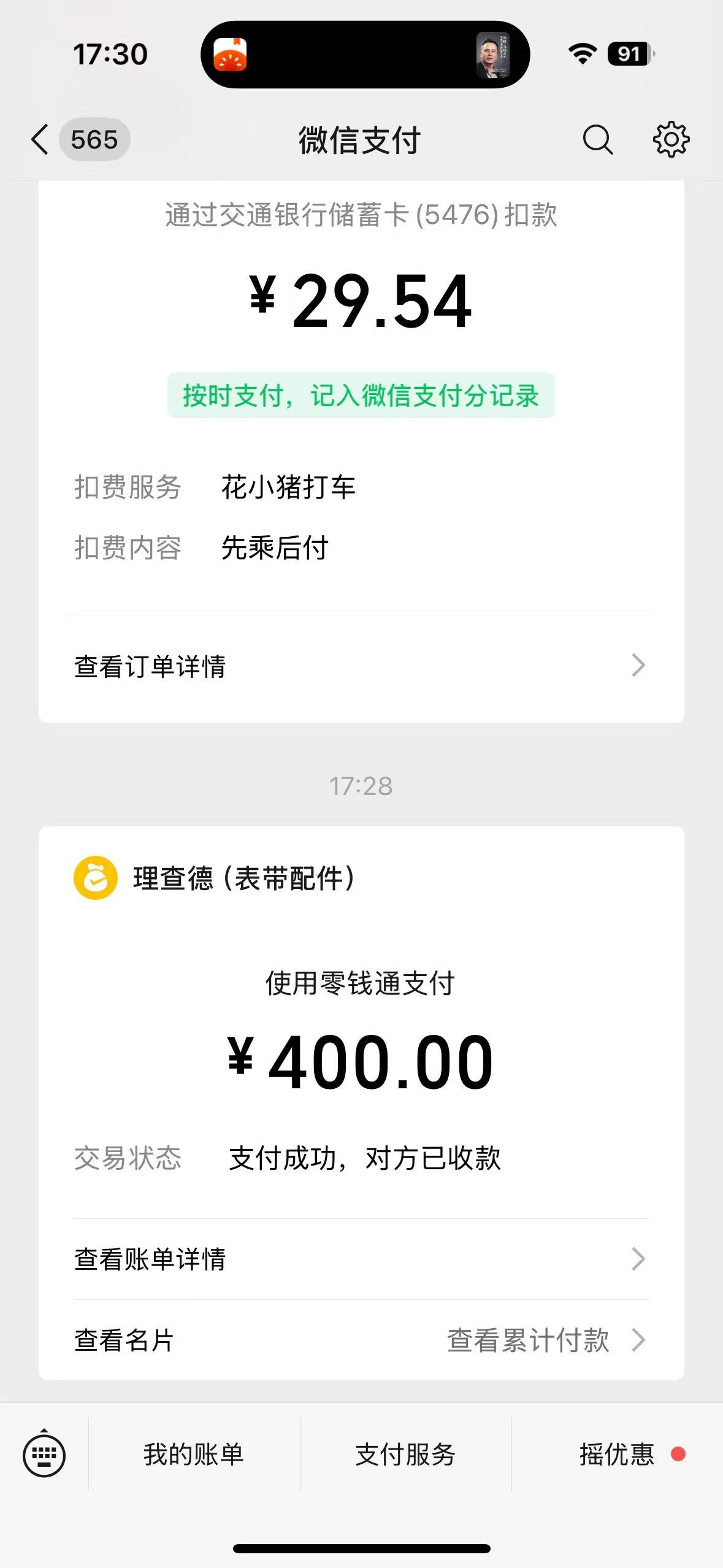Viewport: 723px width, 1568px height.
Task: Open 查看订单详情 for 花小猪打车
Action: (x=361, y=666)
